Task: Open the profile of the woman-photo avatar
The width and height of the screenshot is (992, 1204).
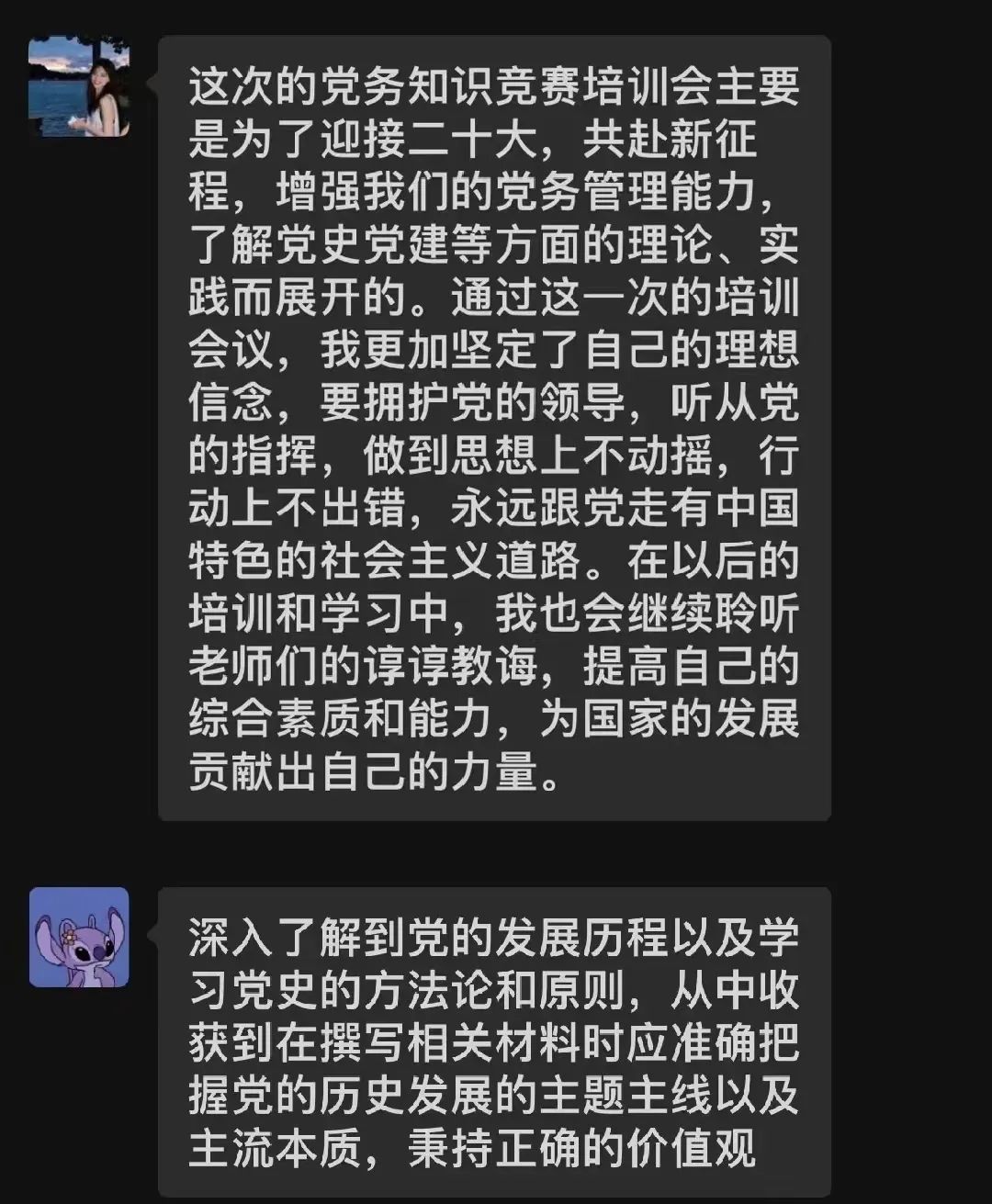Action: [79, 86]
